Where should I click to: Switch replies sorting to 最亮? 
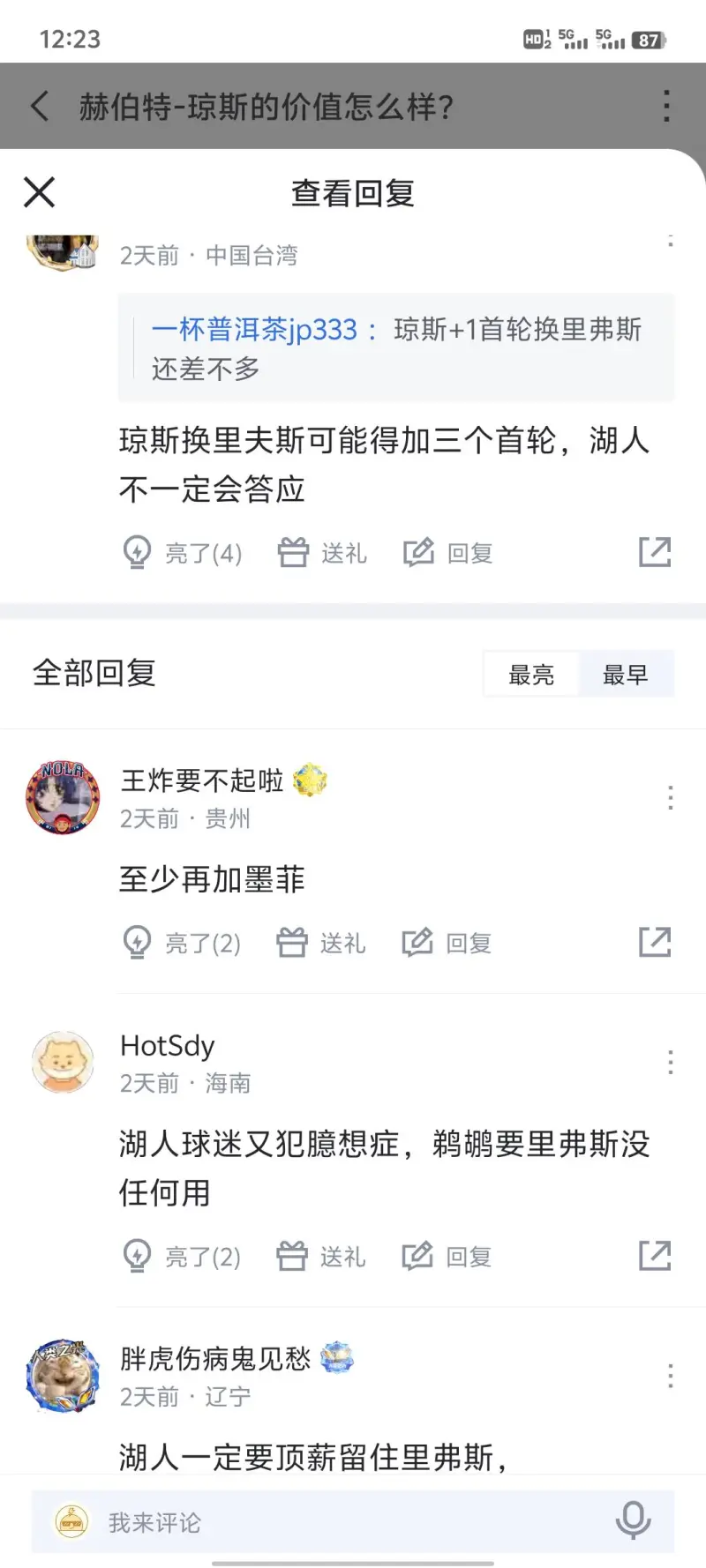coord(531,675)
